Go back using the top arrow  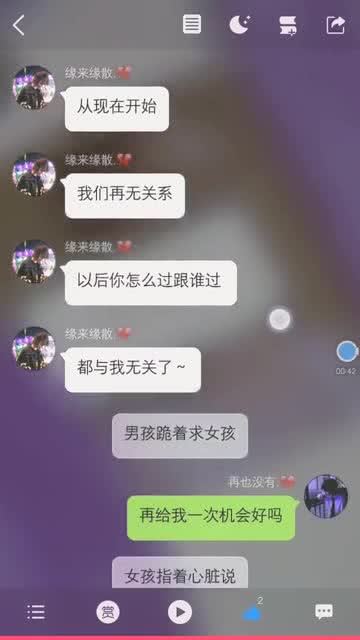coord(18,25)
